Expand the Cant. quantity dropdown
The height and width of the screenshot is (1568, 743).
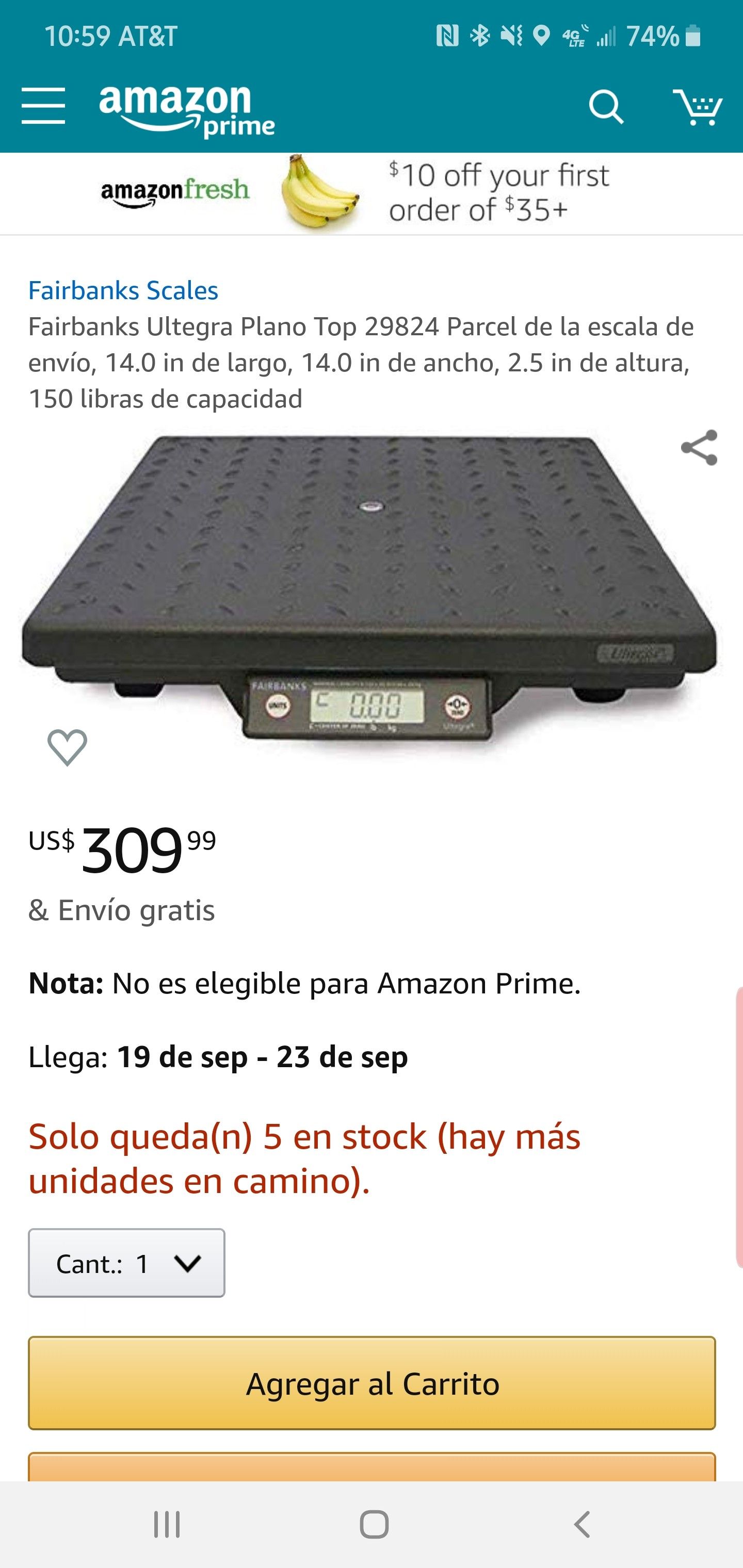pyautogui.click(x=127, y=1263)
